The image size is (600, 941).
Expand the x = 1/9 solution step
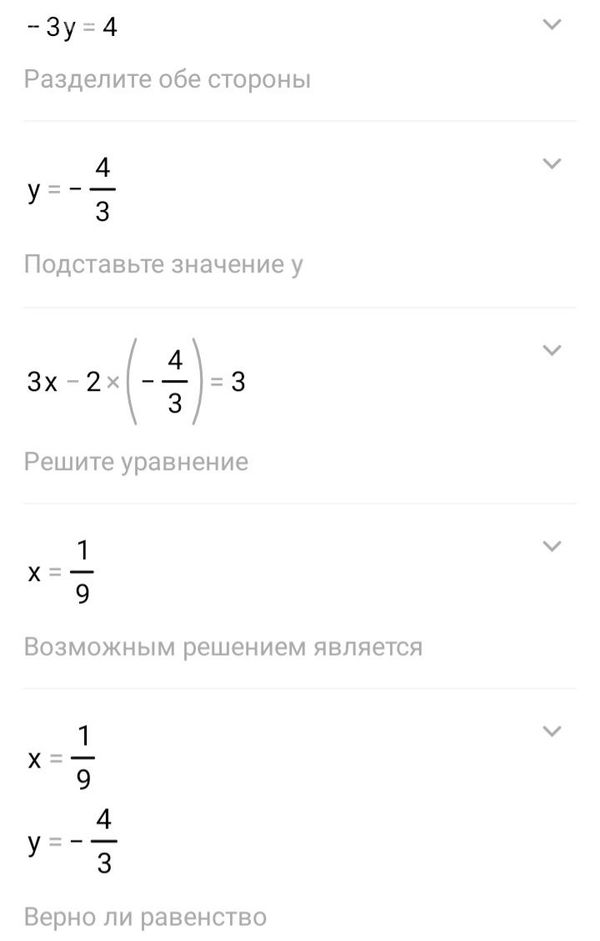coord(551,546)
